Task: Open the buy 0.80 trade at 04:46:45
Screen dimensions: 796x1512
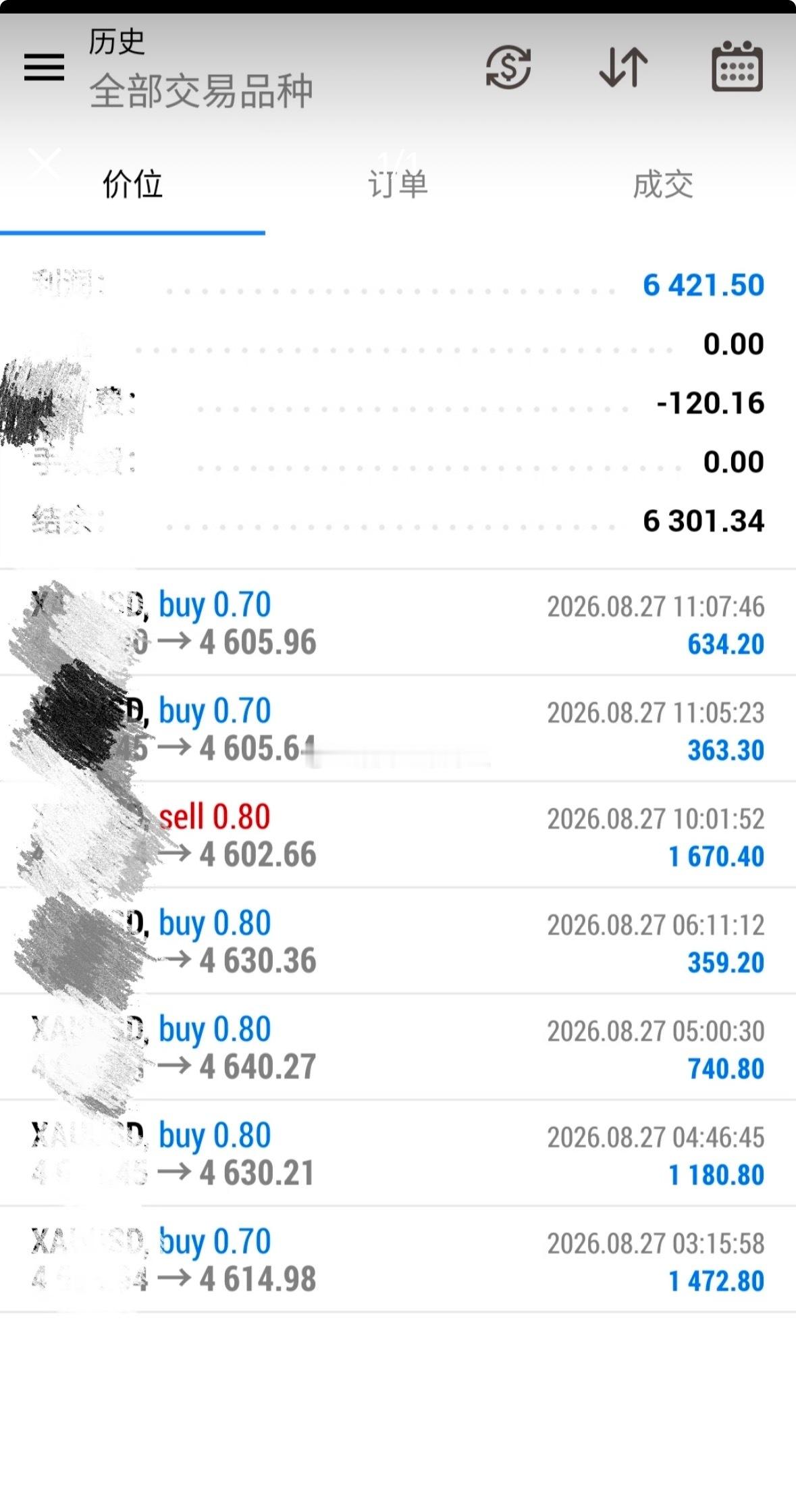Action: click(398, 1153)
